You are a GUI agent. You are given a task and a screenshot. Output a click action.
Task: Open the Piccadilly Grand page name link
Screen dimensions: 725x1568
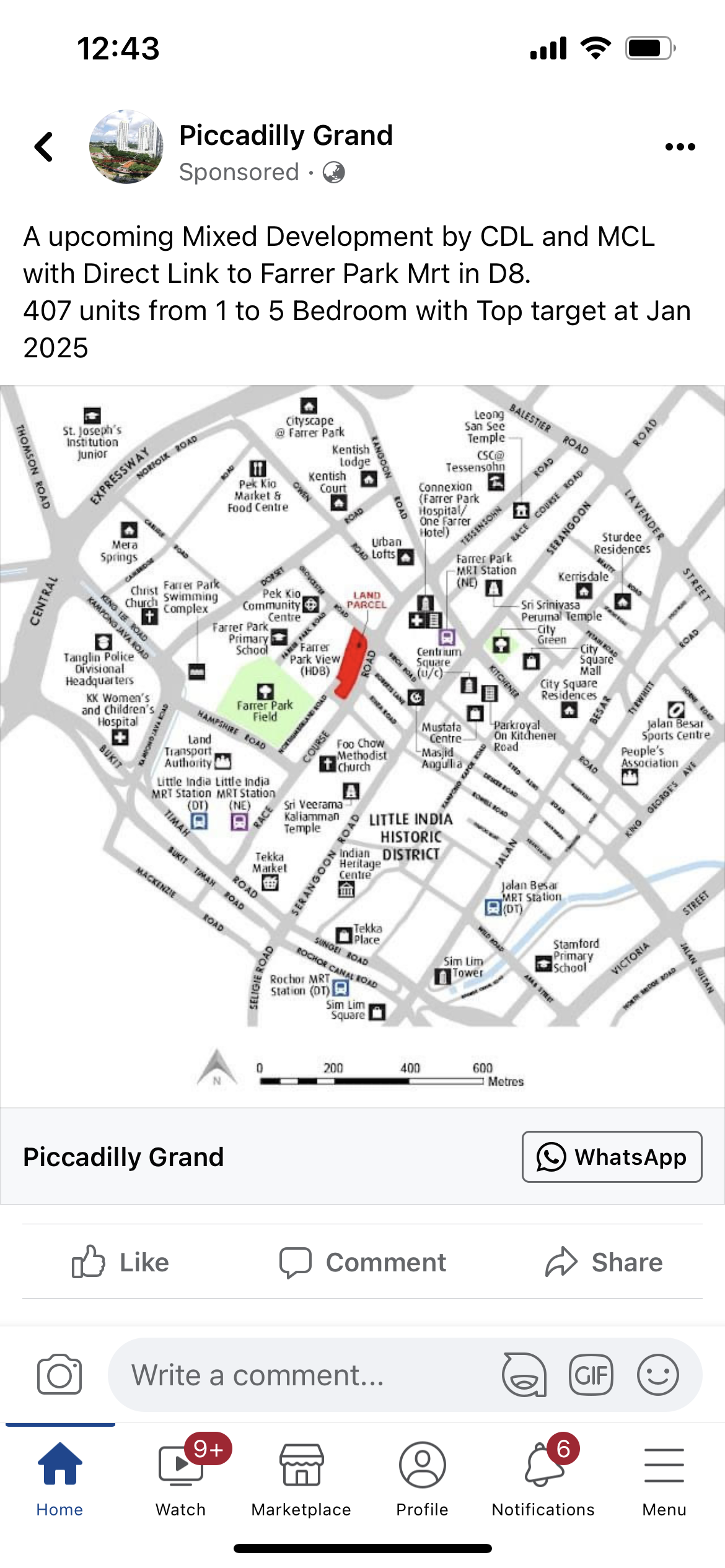tap(286, 135)
